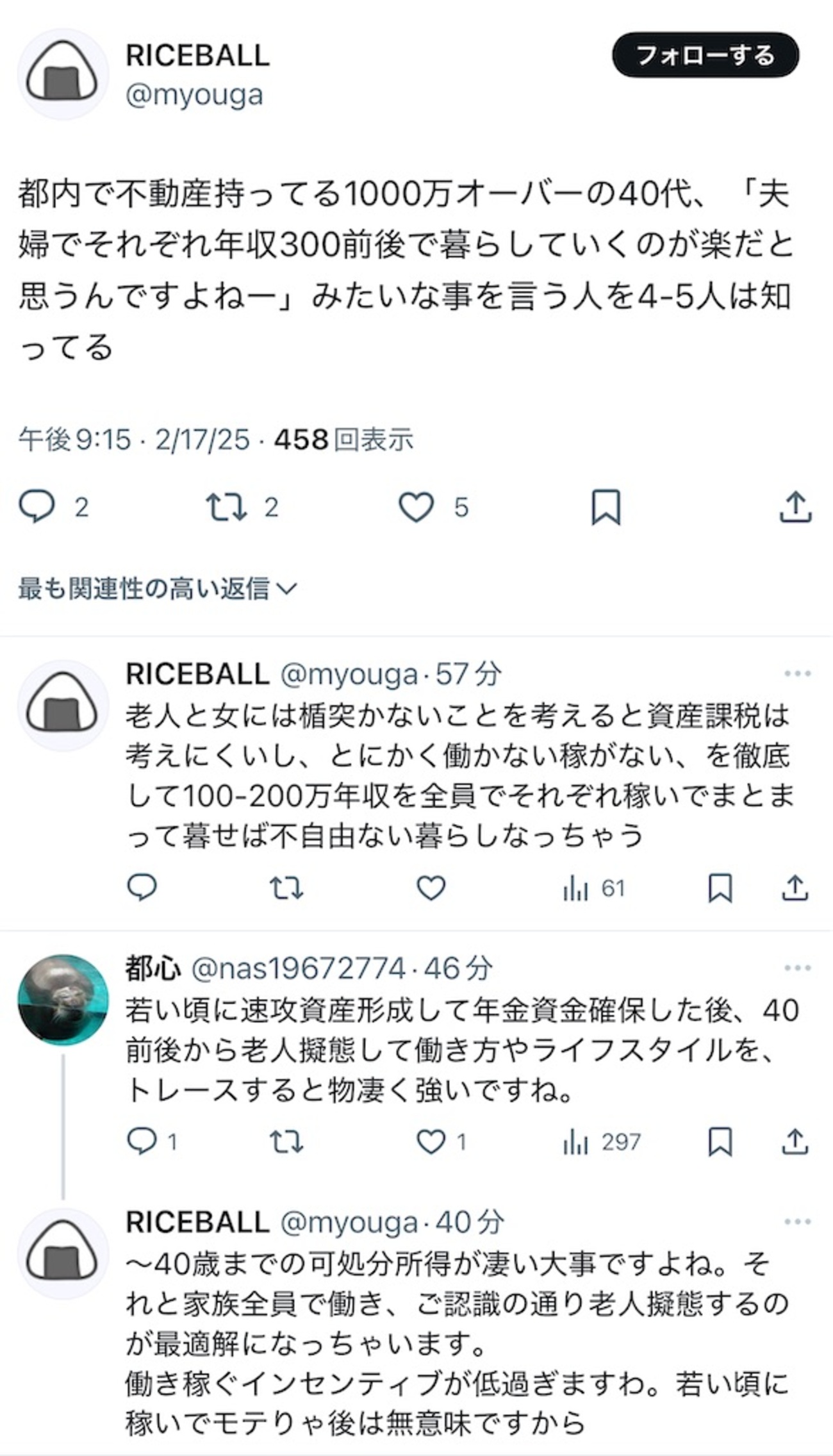Share 都心's comment
This screenshot has height=1456, width=833.
click(x=795, y=1141)
